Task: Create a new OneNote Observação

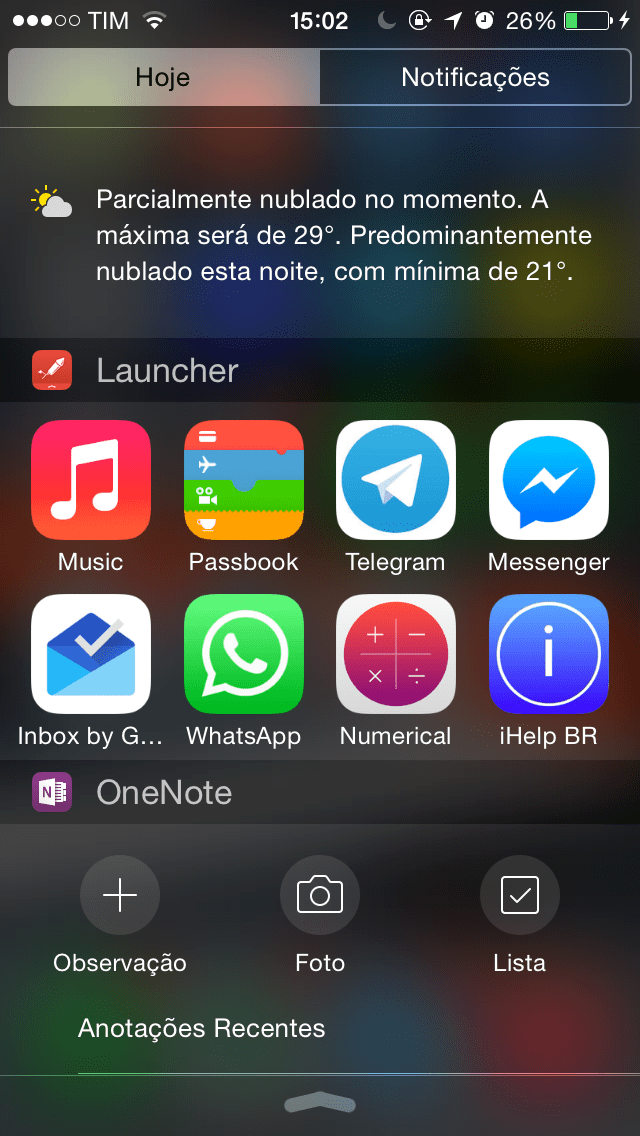Action: click(120, 896)
